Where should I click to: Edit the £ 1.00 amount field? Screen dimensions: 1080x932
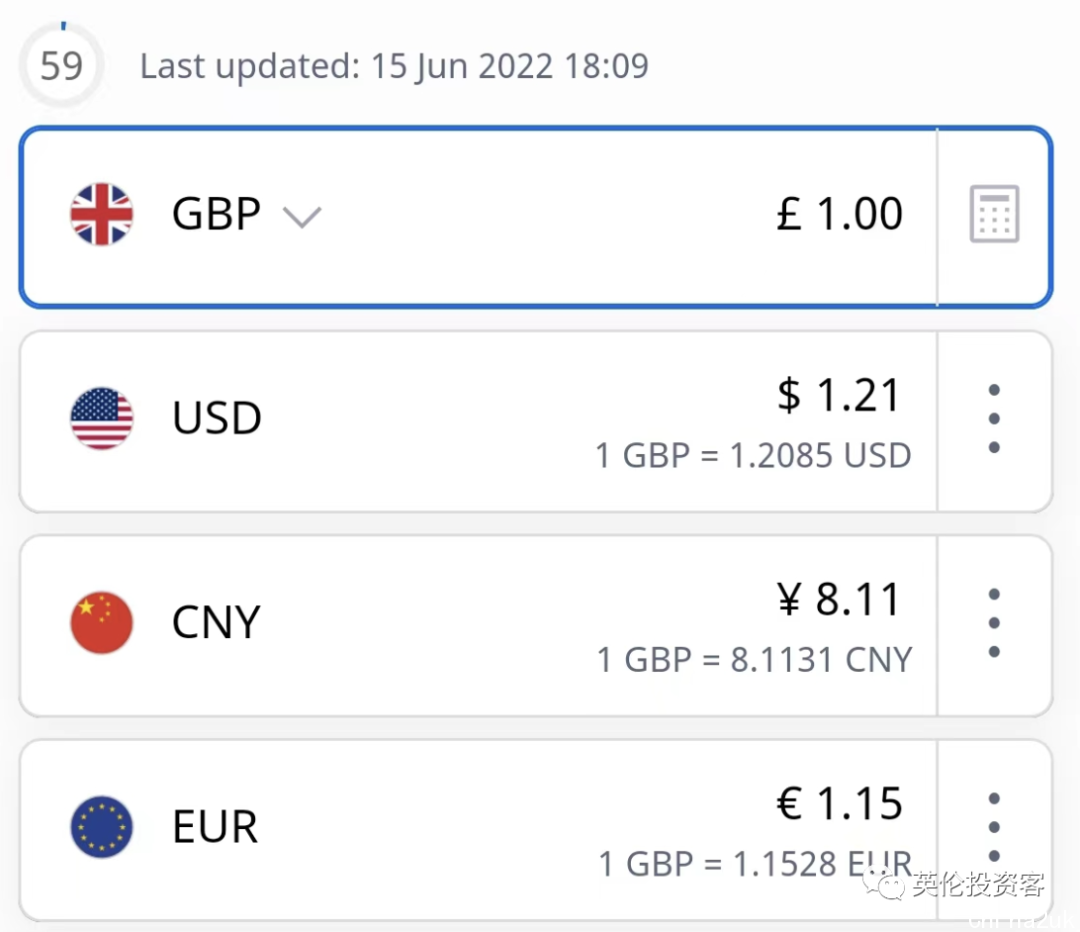coord(840,214)
